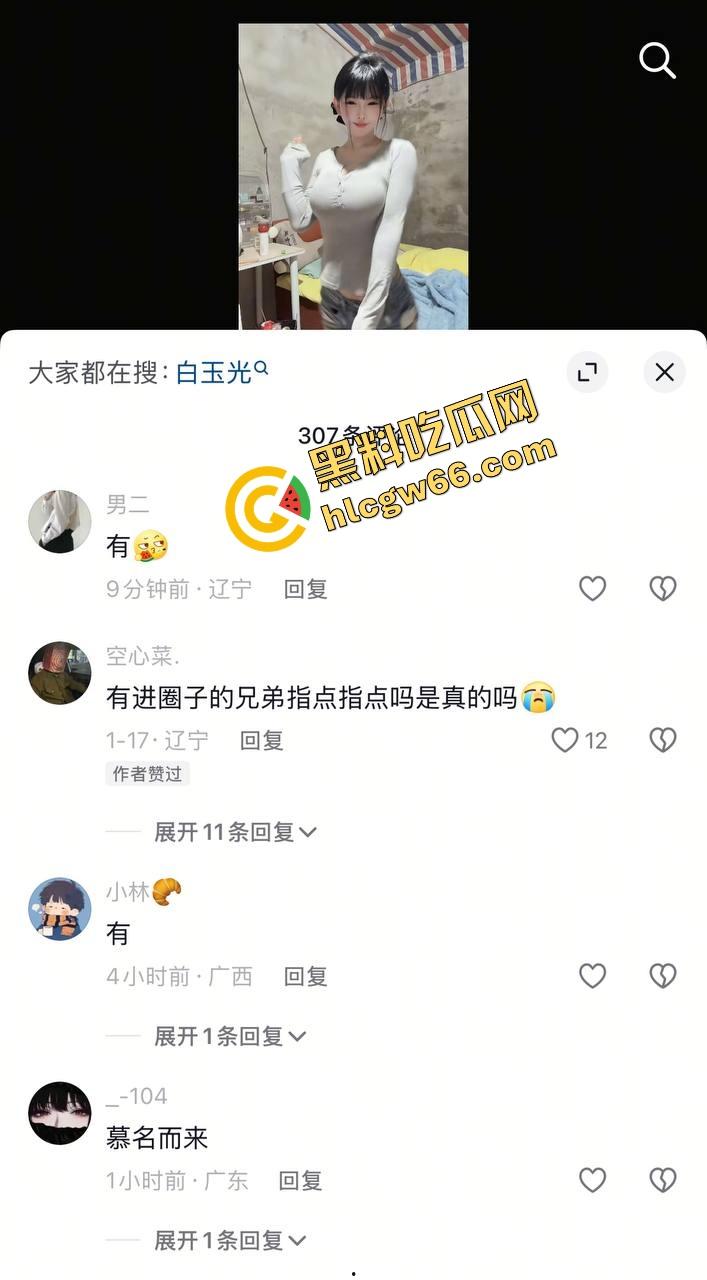Expand the 11 replies under 空心菜
The image size is (707, 1280).
point(234,832)
